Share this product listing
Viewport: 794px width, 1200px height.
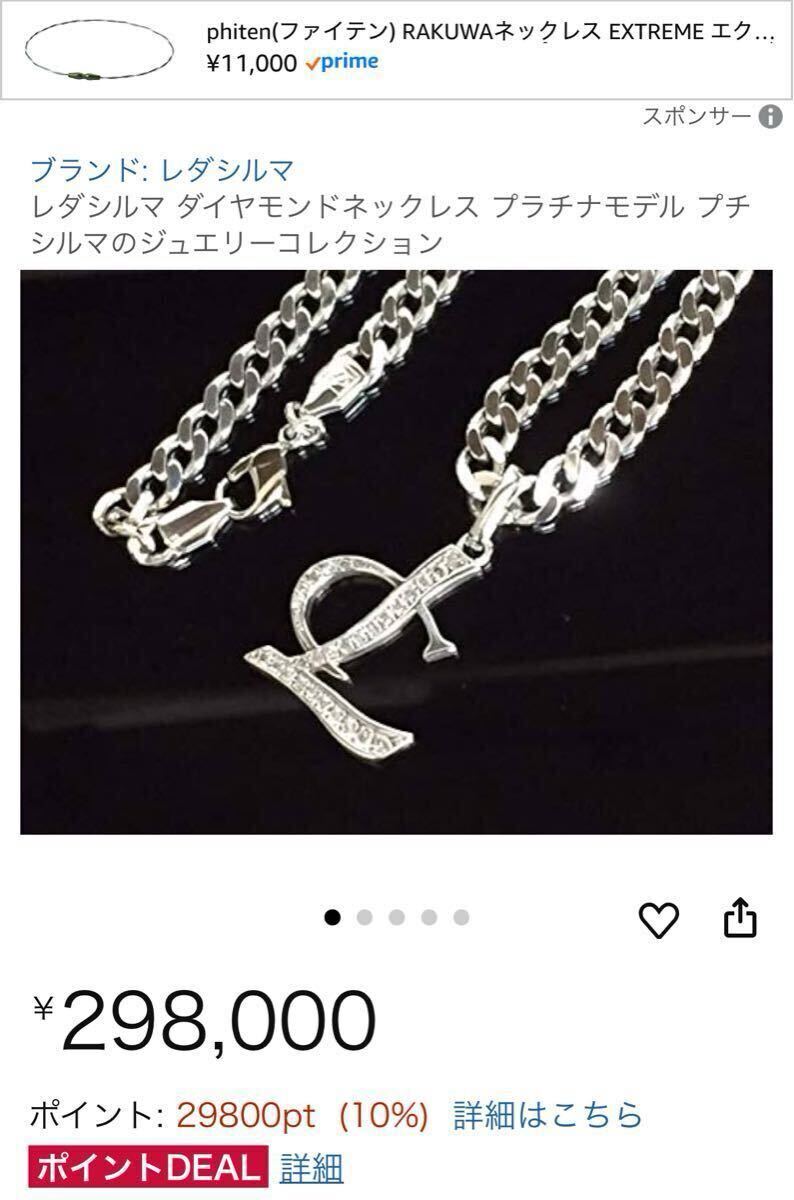click(x=740, y=918)
